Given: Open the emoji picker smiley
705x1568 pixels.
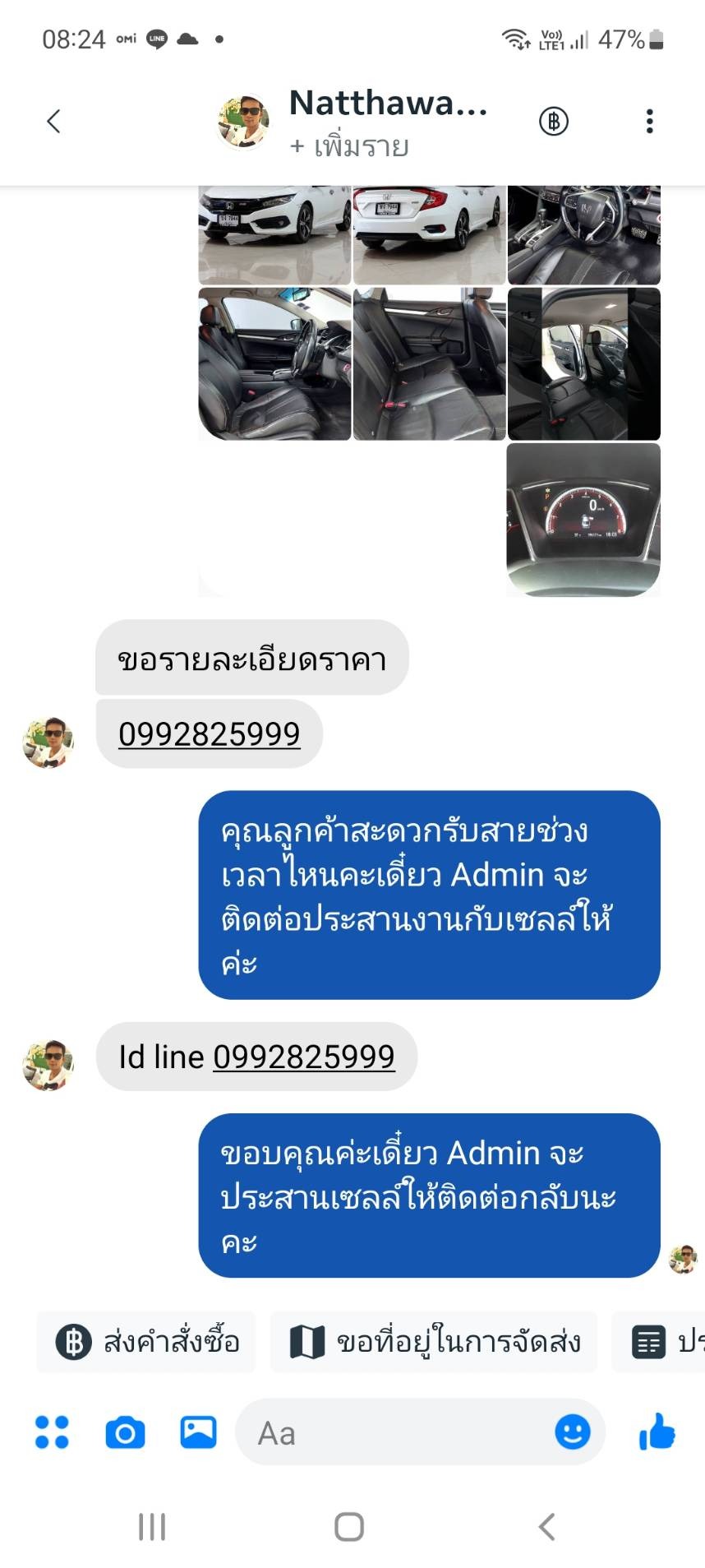Looking at the screenshot, I should point(573,1432).
